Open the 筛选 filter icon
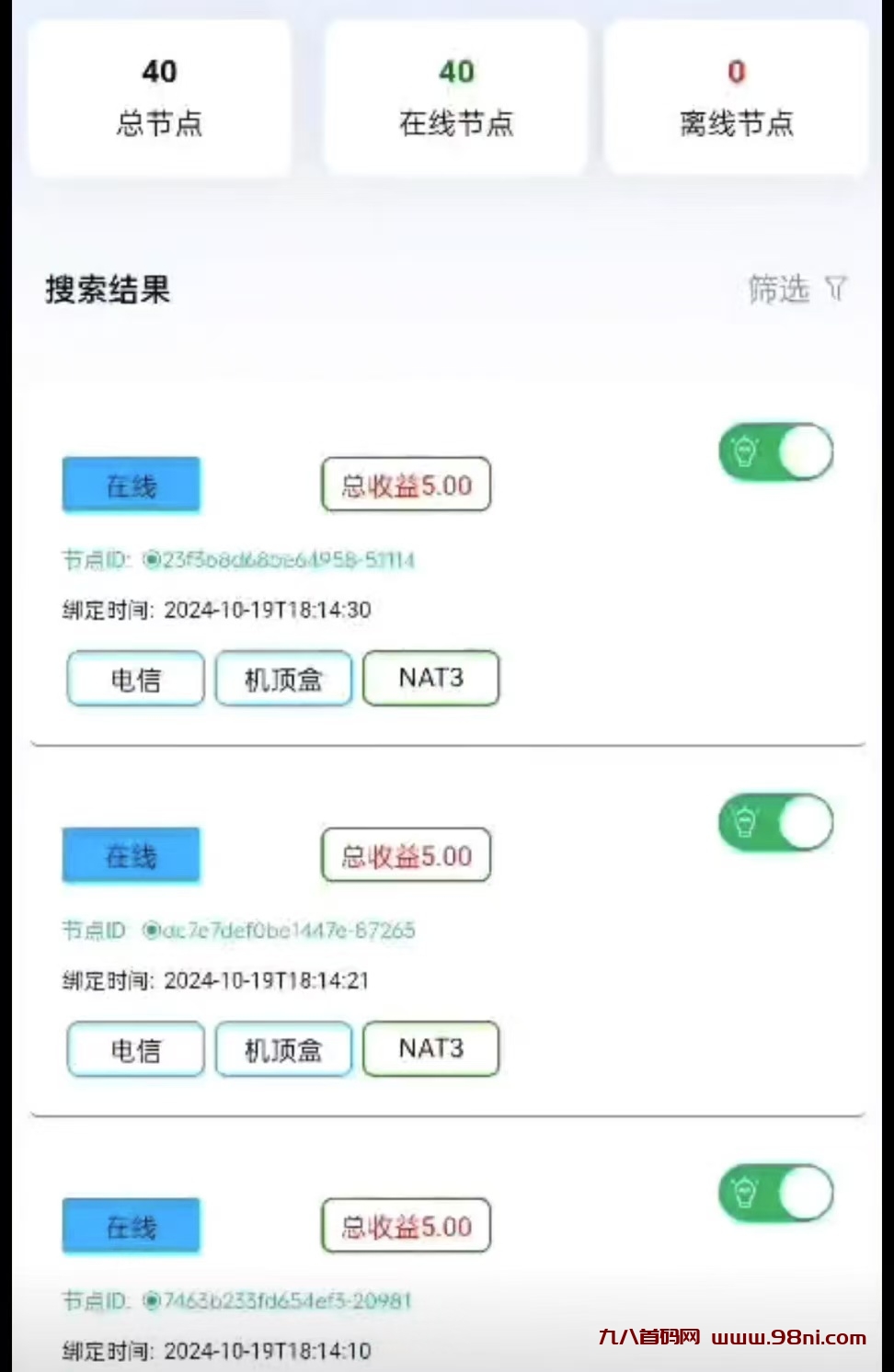 pyautogui.click(x=836, y=289)
